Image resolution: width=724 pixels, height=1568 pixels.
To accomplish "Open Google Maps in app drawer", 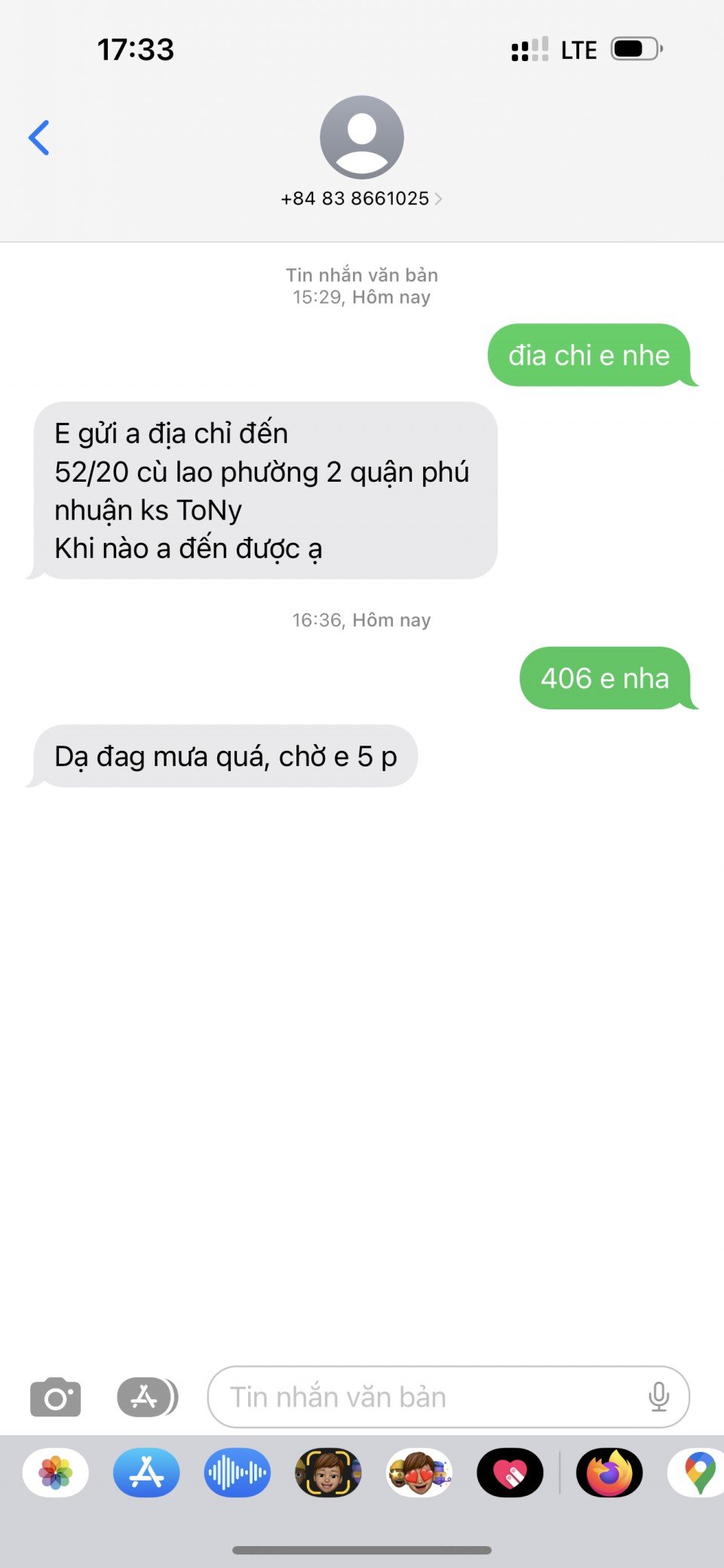I will coord(698,1472).
